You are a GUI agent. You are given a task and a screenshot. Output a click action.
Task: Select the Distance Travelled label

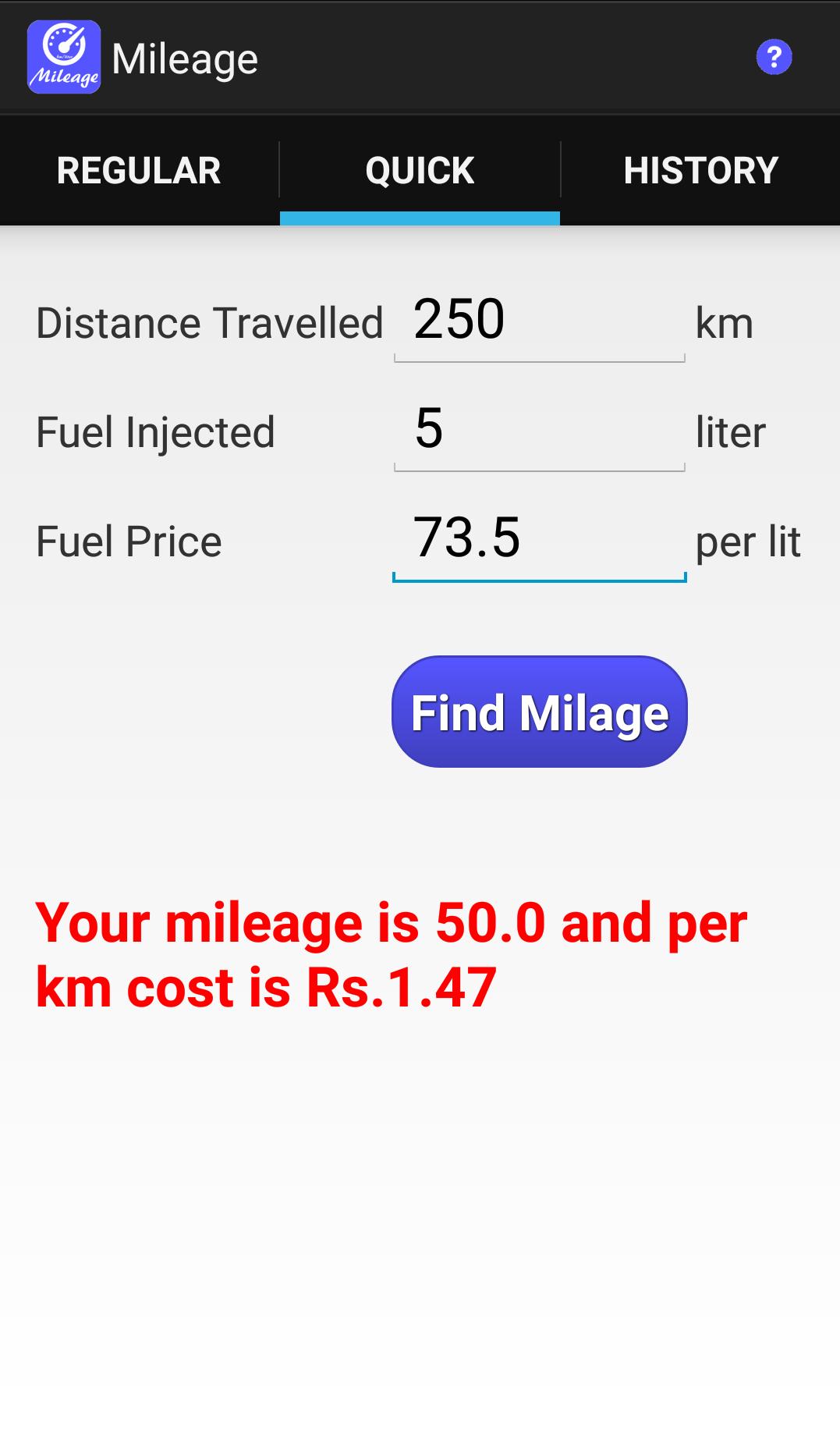click(209, 322)
